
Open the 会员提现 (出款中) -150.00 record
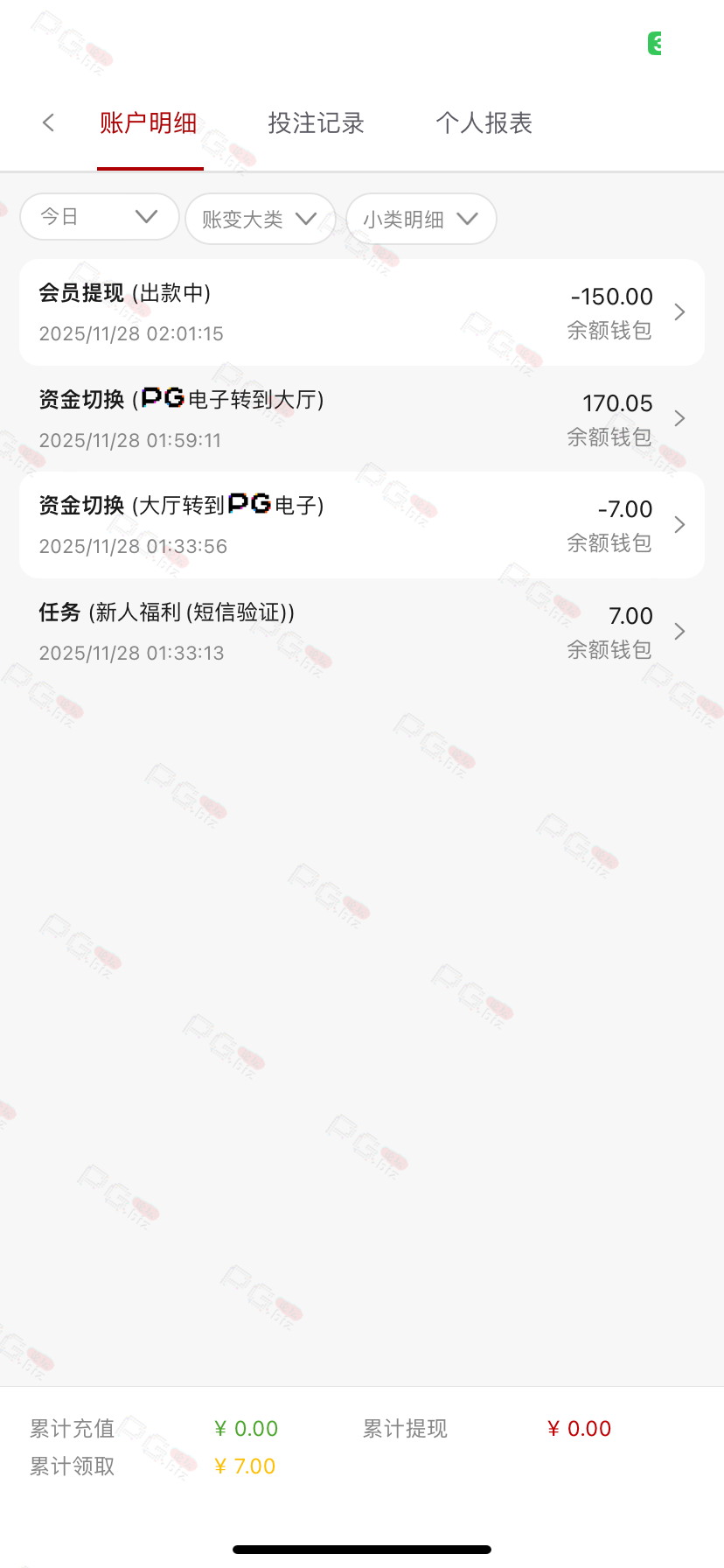point(361,312)
